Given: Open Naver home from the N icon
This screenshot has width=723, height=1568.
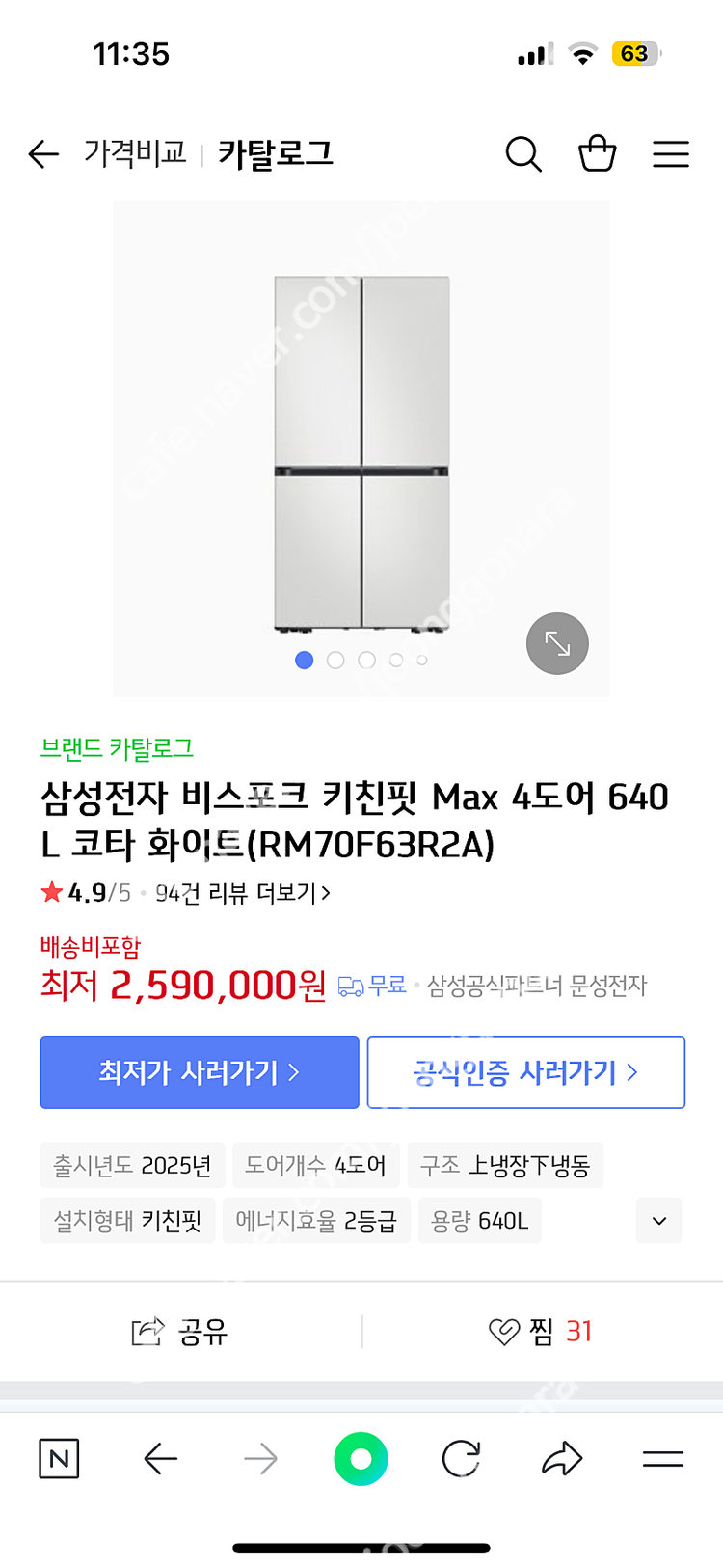Looking at the screenshot, I should tap(59, 1459).
